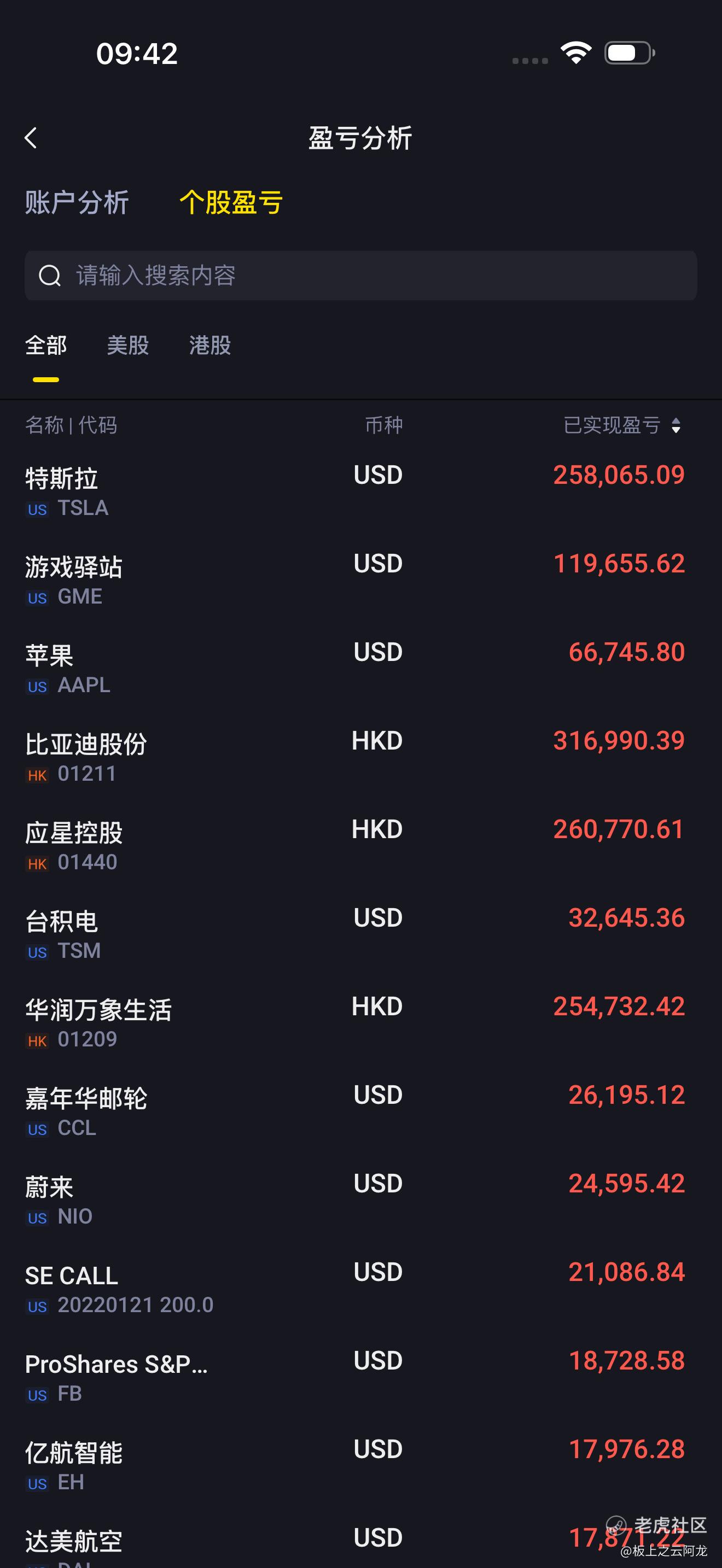Sort by 已实现盈亏 column
Viewport: 722px width, 1568px height.
tap(621, 425)
